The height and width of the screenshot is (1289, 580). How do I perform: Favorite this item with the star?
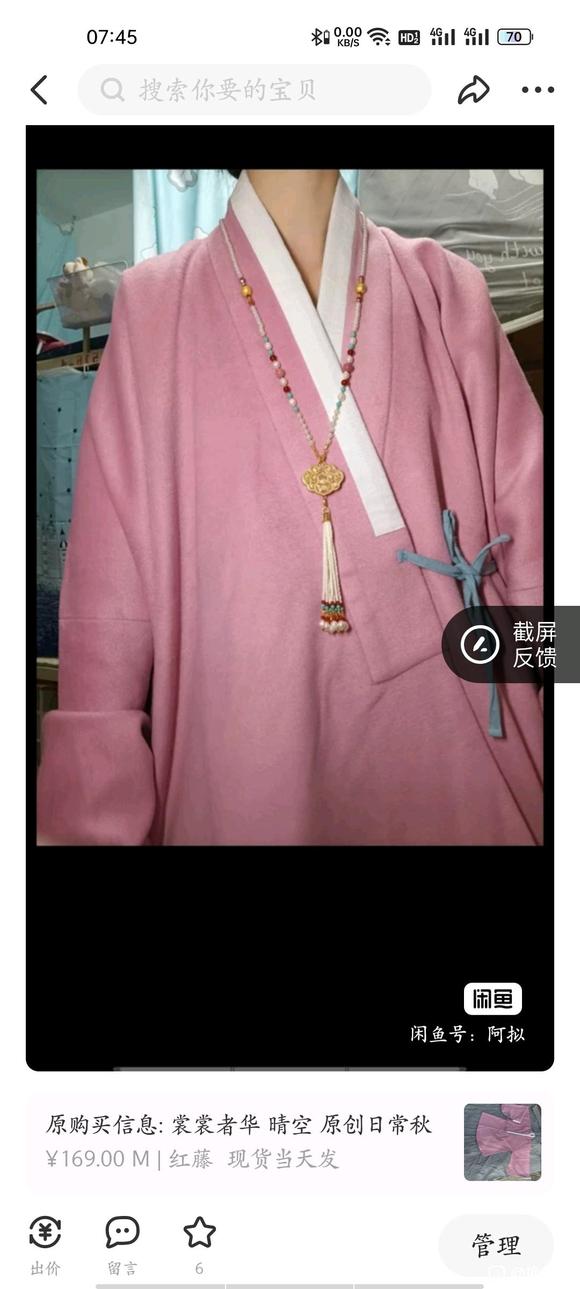(x=199, y=1245)
